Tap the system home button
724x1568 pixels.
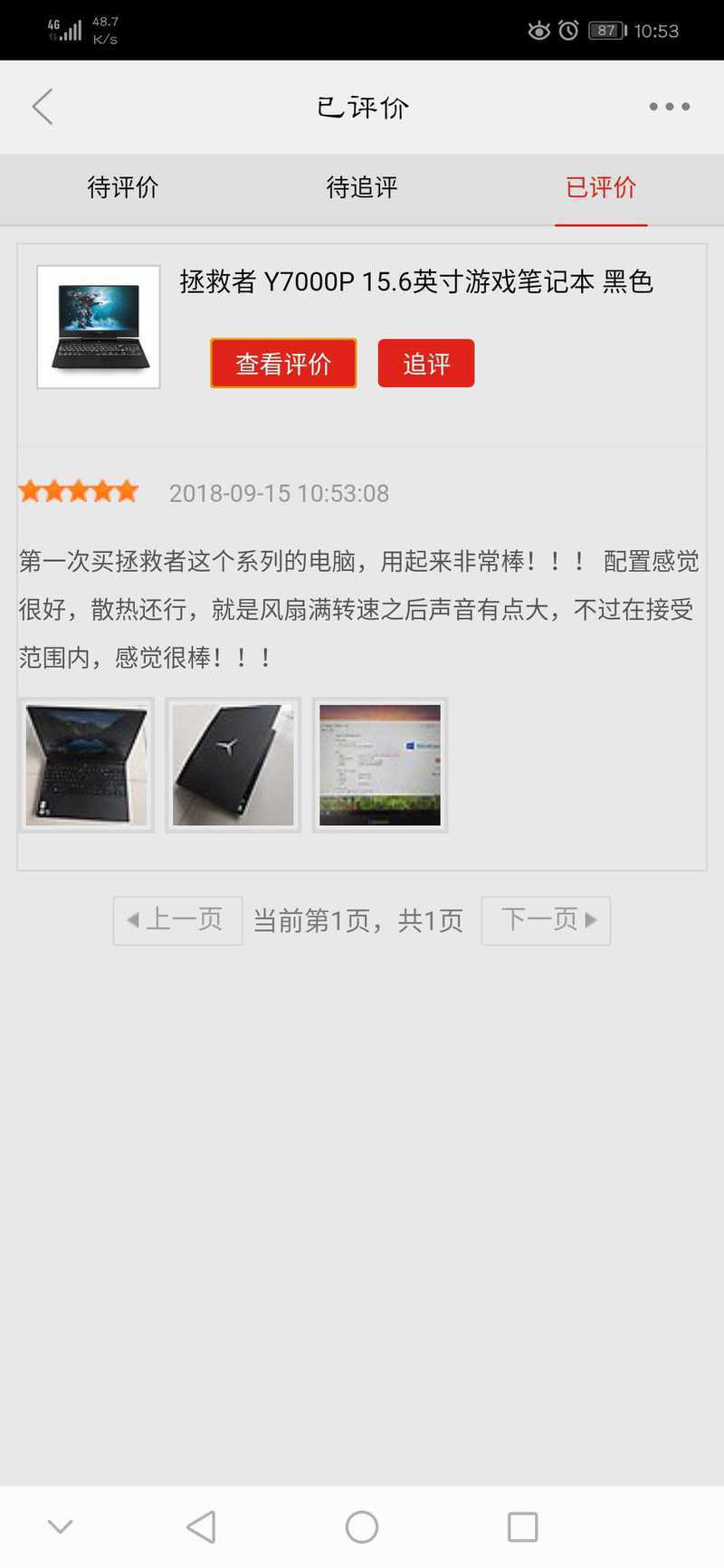click(x=362, y=1527)
